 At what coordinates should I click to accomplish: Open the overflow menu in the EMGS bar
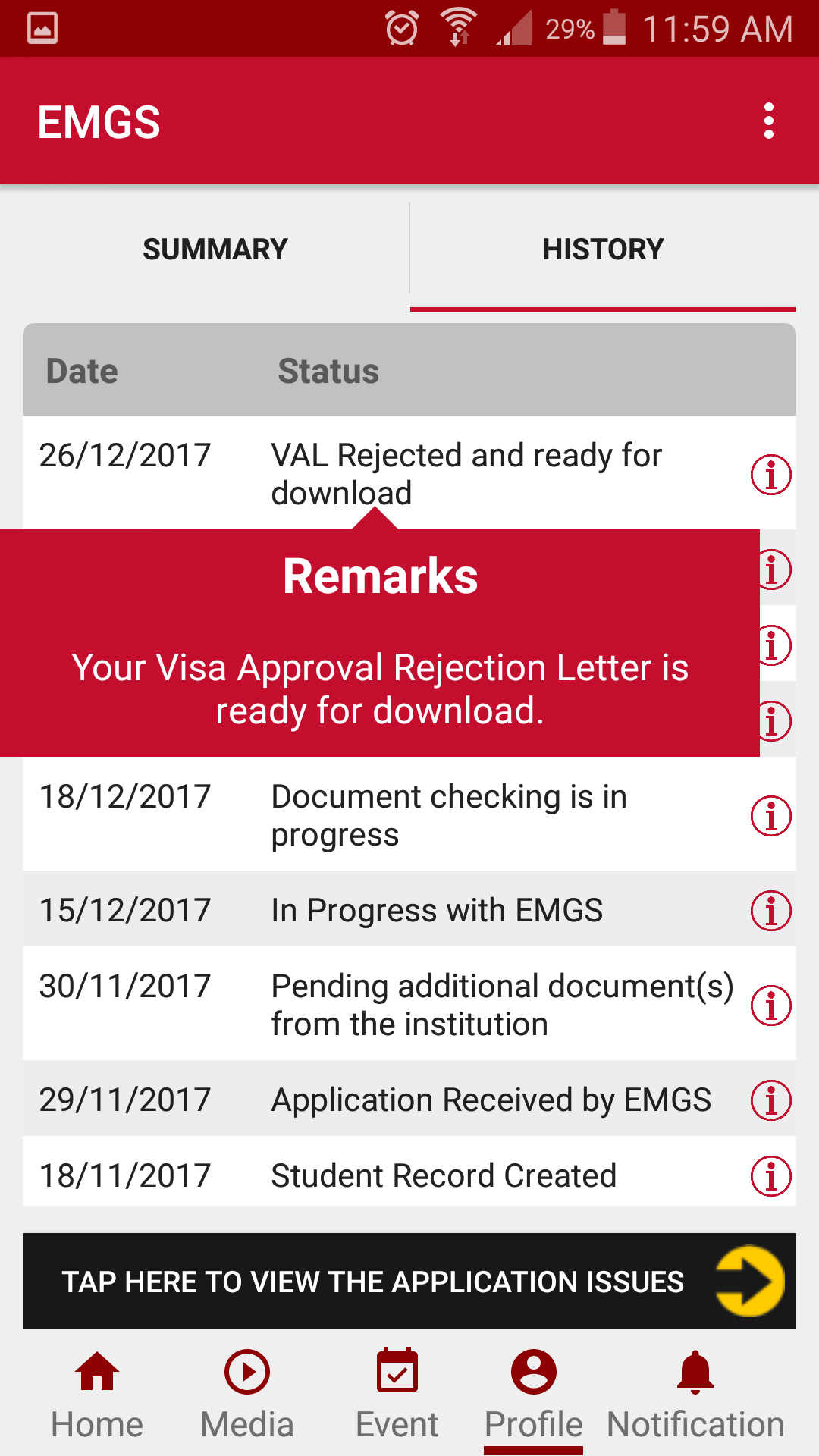[x=769, y=121]
